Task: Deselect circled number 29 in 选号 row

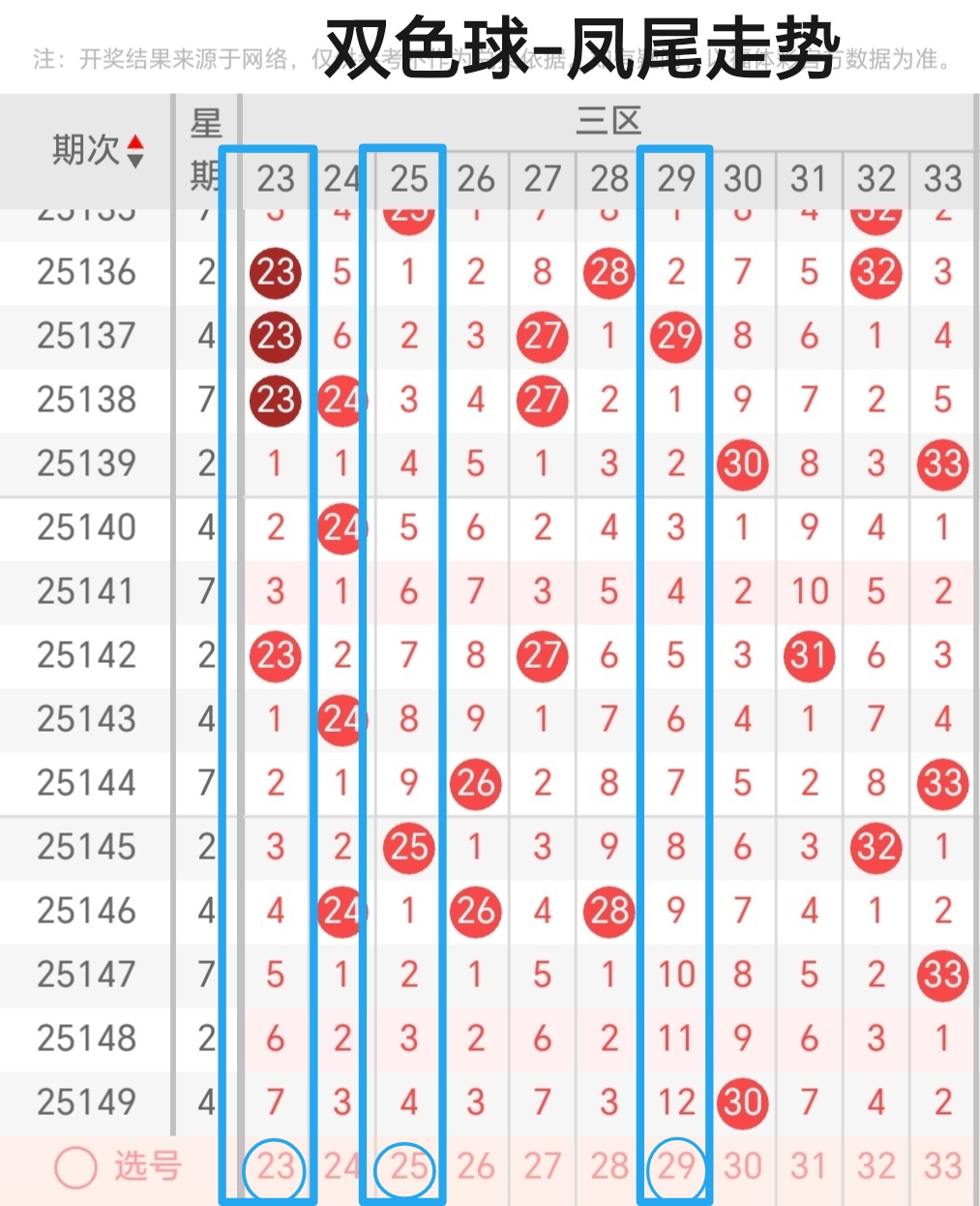Action: (675, 1168)
